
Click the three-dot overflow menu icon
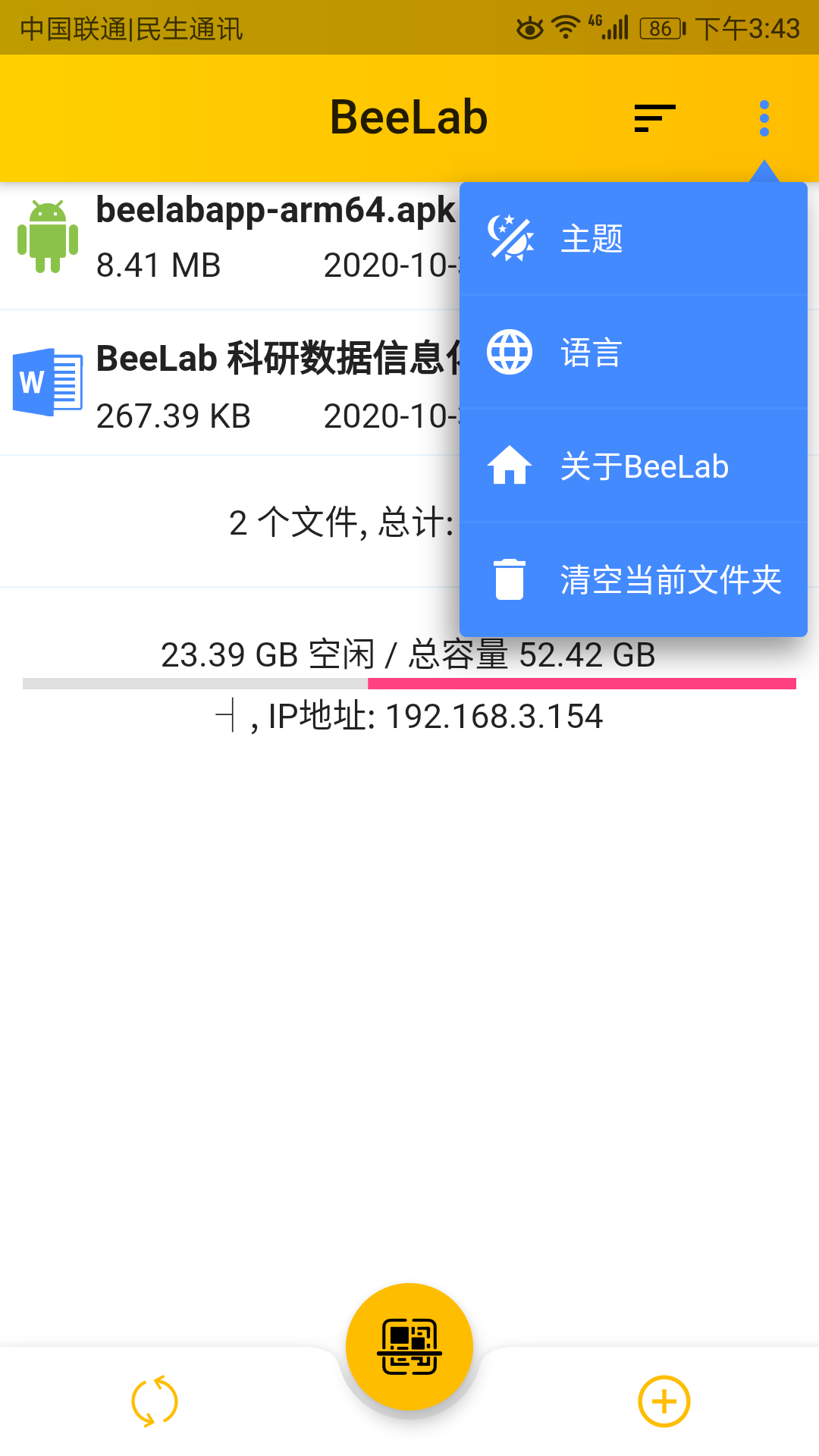(764, 118)
